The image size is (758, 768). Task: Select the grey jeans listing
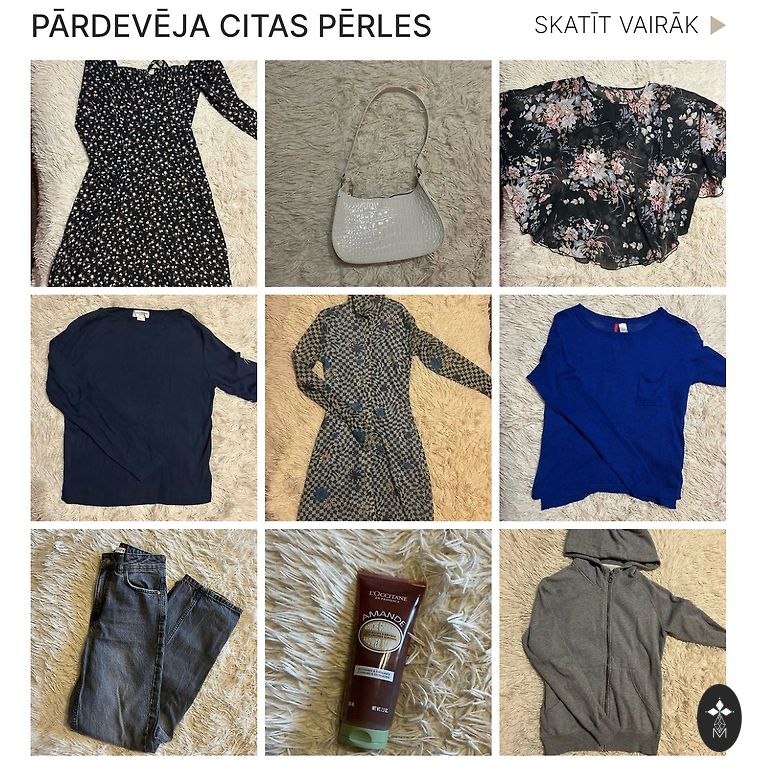(x=143, y=641)
